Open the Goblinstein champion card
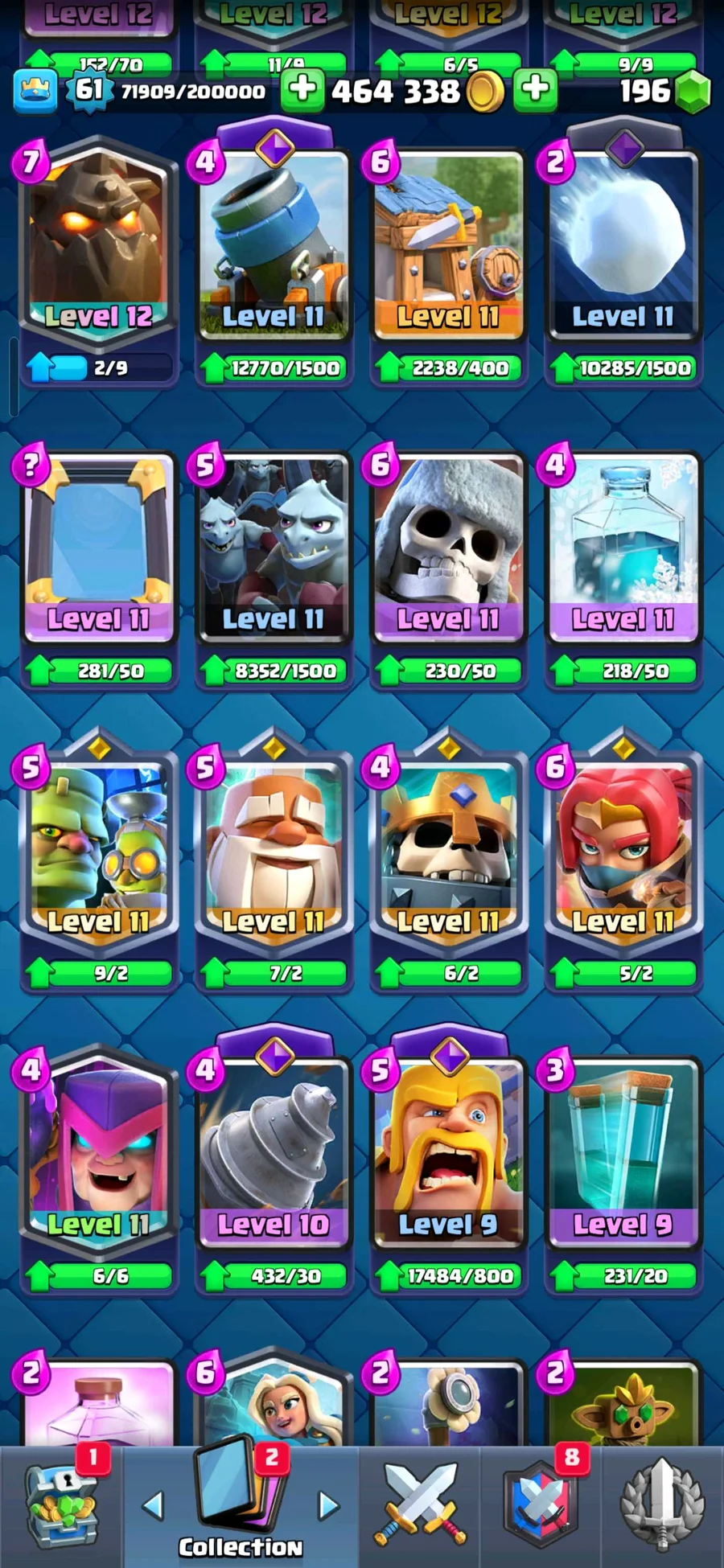Viewport: 724px width, 1568px height. click(x=98, y=848)
